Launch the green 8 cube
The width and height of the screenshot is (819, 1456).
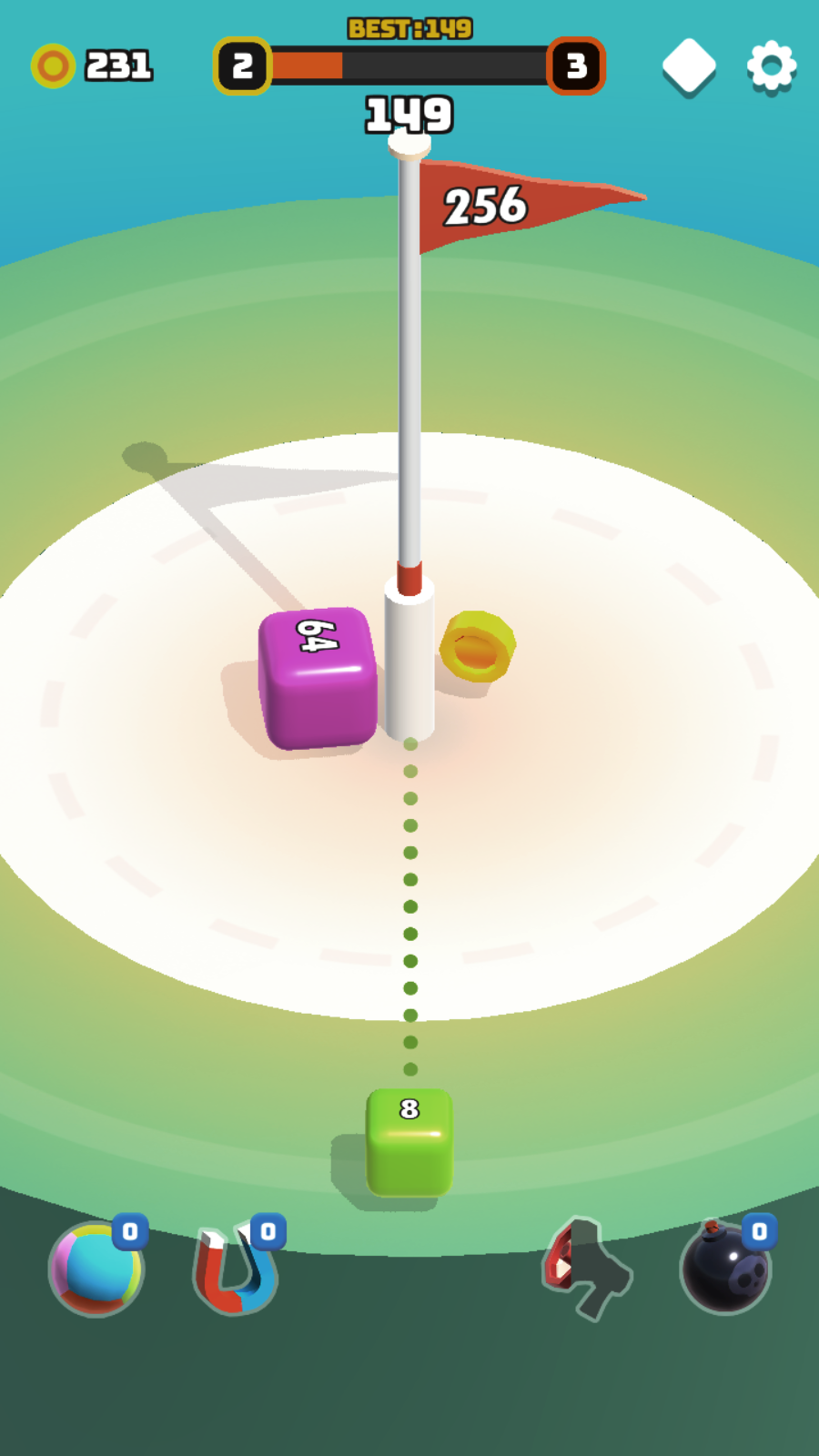pos(409,1142)
